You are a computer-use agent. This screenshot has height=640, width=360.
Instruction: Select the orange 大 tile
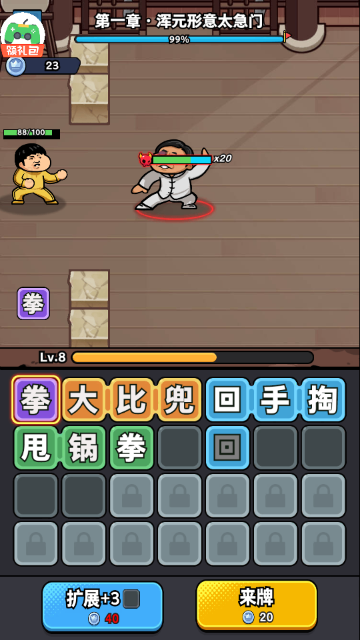[84, 400]
